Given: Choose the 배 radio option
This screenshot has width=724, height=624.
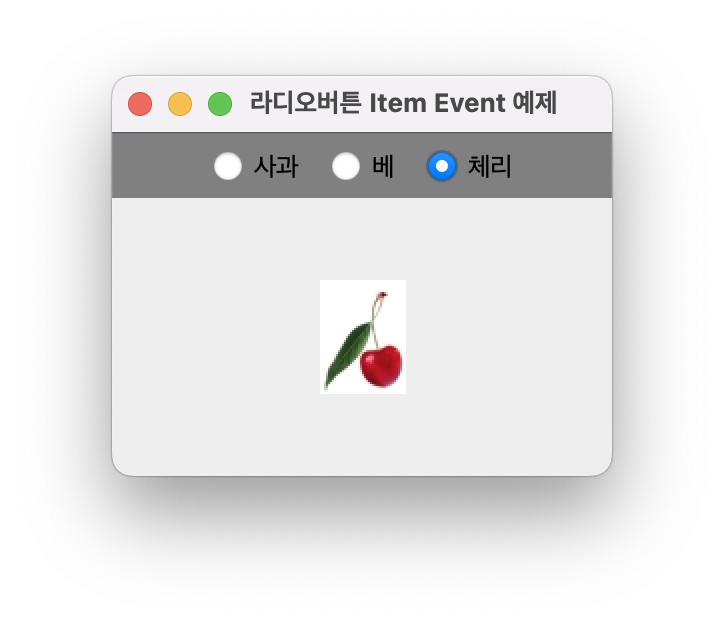Looking at the screenshot, I should [346, 166].
